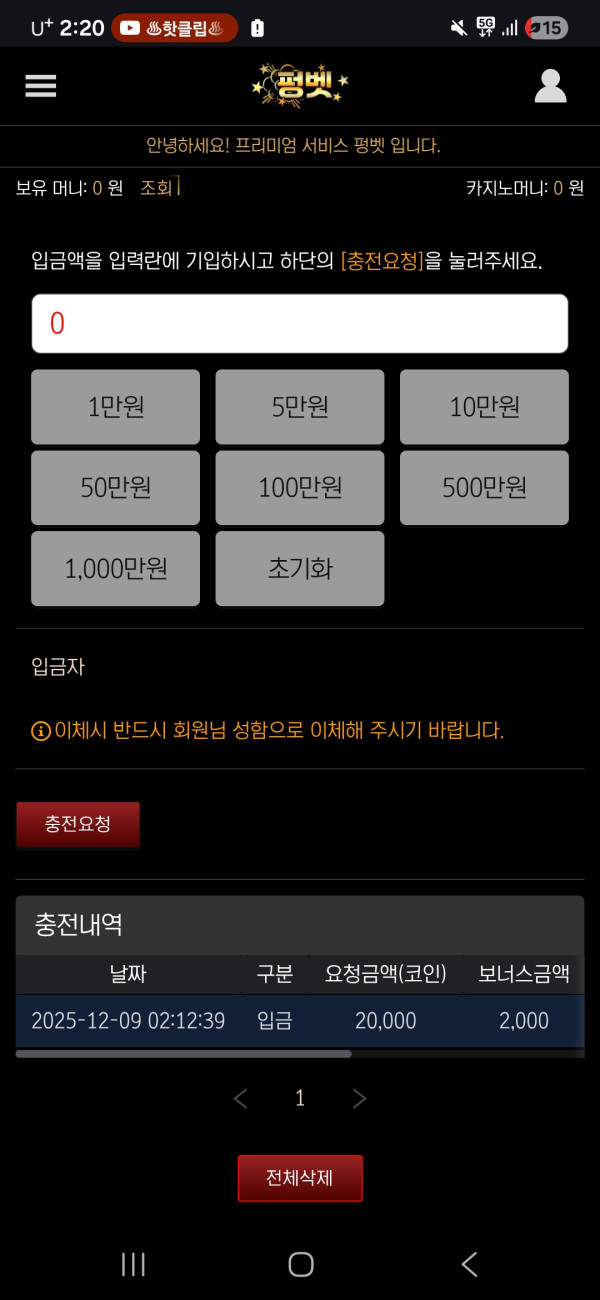Choose the 10만원 quick amount
This screenshot has height=1300, width=600.
coord(484,407)
